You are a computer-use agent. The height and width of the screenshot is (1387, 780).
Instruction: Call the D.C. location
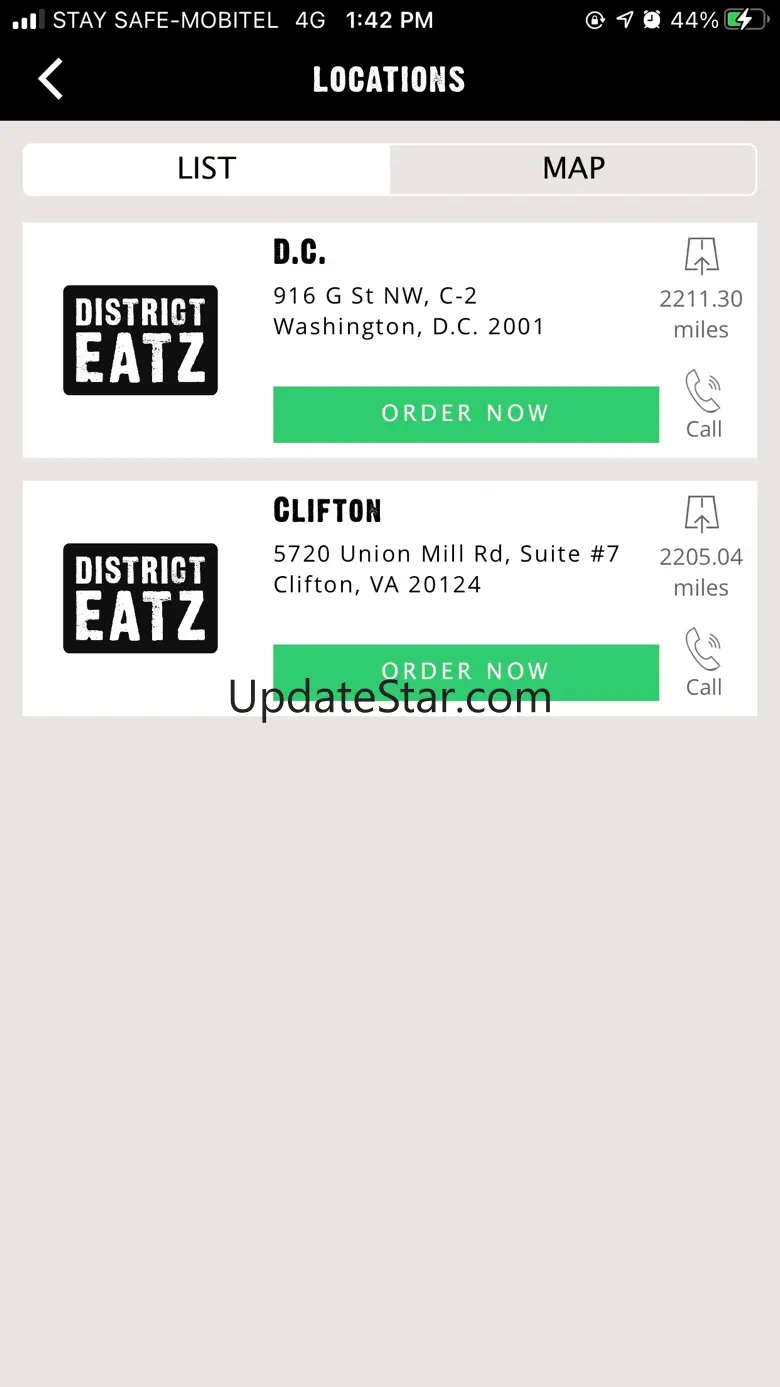[x=703, y=404]
